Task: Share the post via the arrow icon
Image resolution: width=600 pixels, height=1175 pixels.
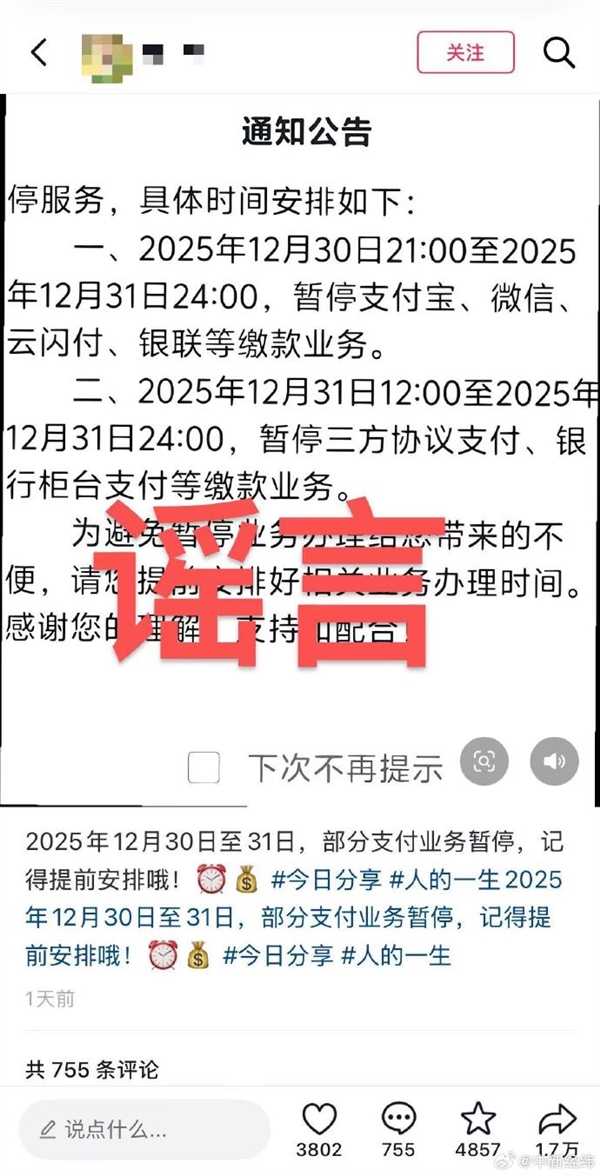Action: point(557,1120)
